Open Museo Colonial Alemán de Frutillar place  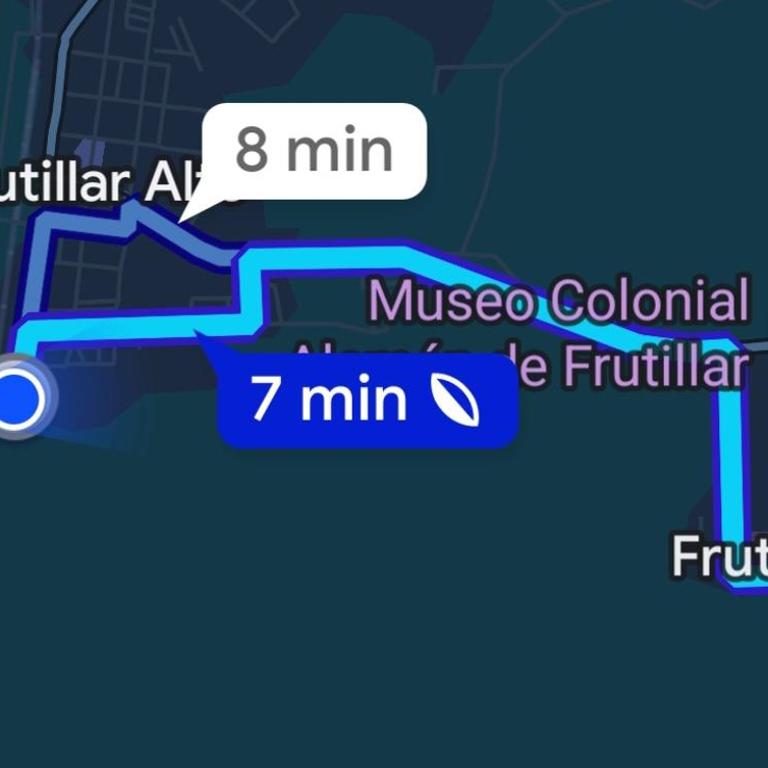click(x=560, y=303)
